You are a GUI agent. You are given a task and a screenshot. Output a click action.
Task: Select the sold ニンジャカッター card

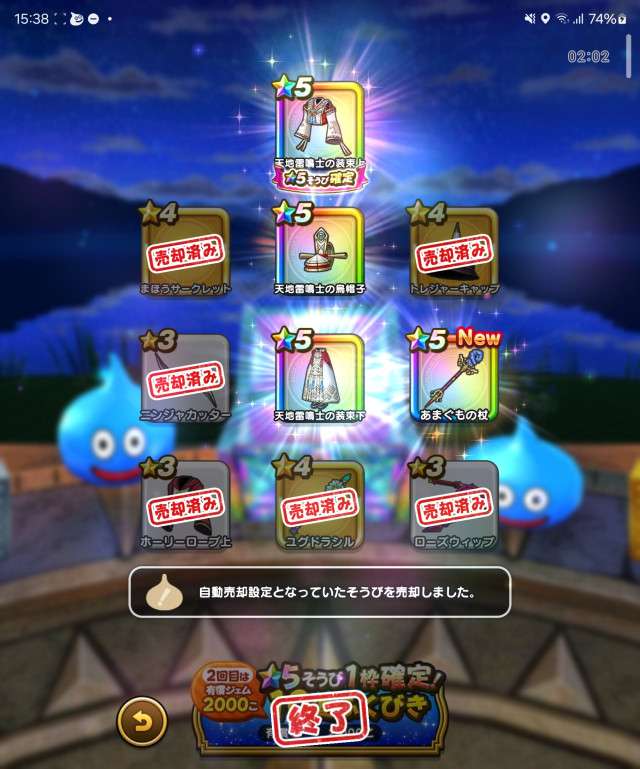[x=185, y=375]
